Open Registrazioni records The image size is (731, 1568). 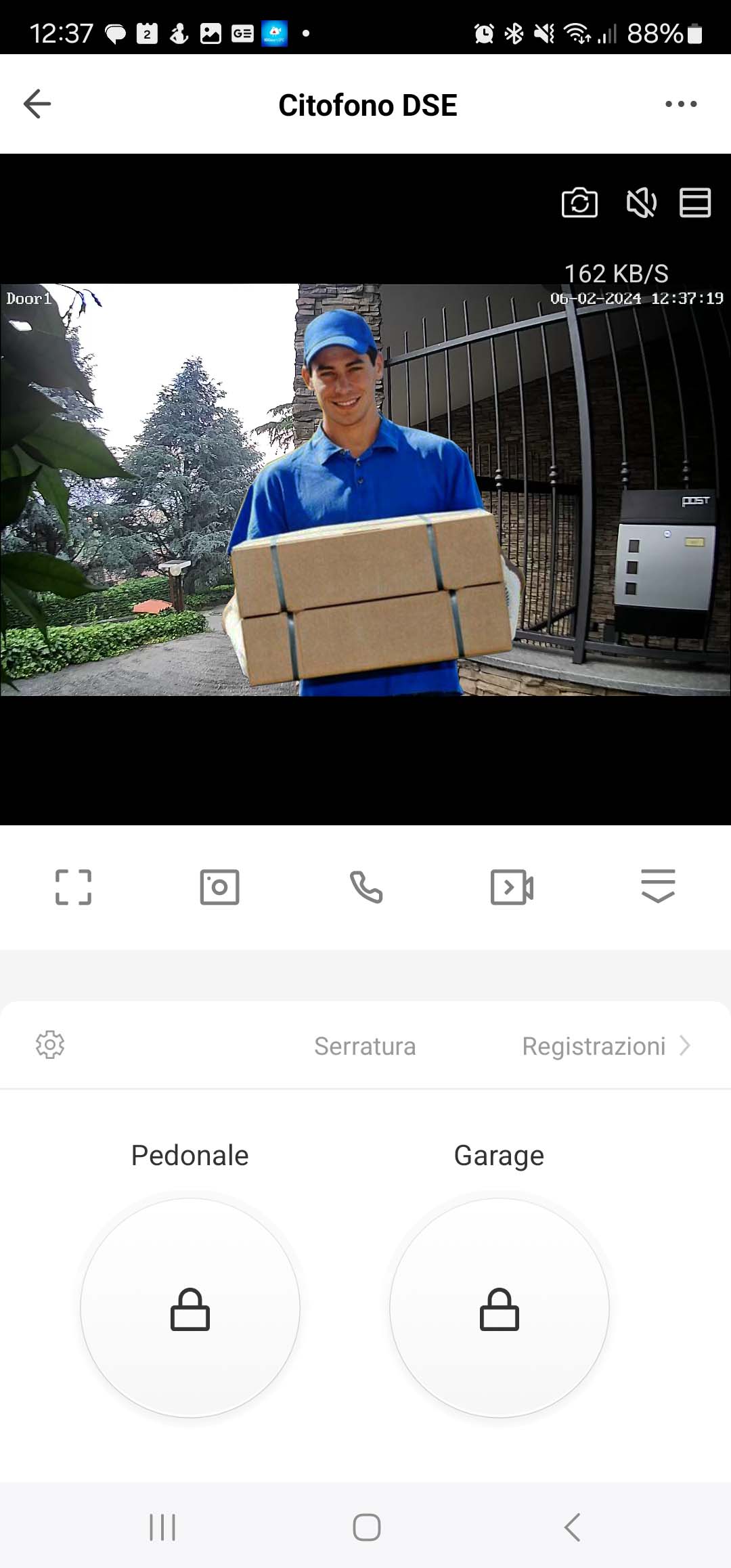[x=605, y=1046]
